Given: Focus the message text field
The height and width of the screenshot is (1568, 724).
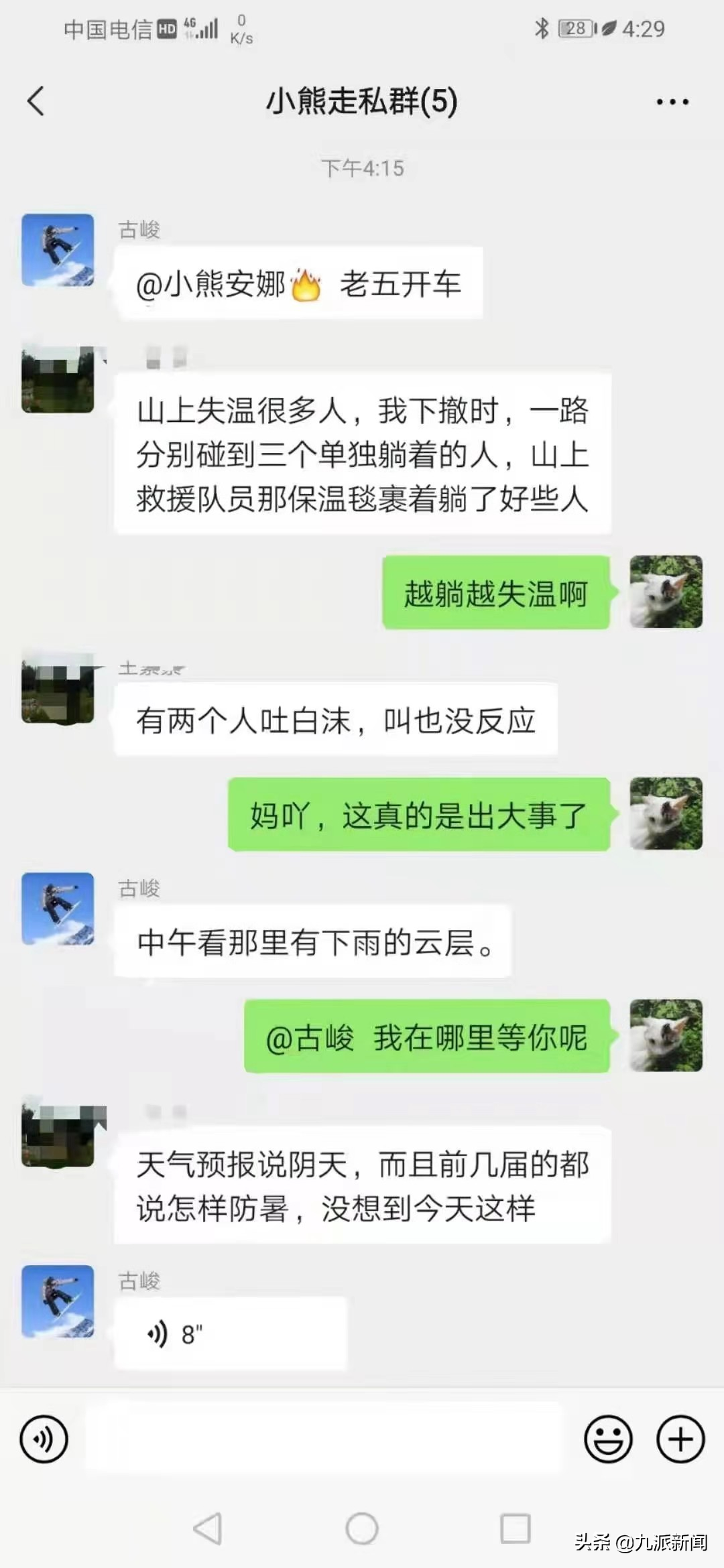Looking at the screenshot, I should click(x=324, y=1439).
